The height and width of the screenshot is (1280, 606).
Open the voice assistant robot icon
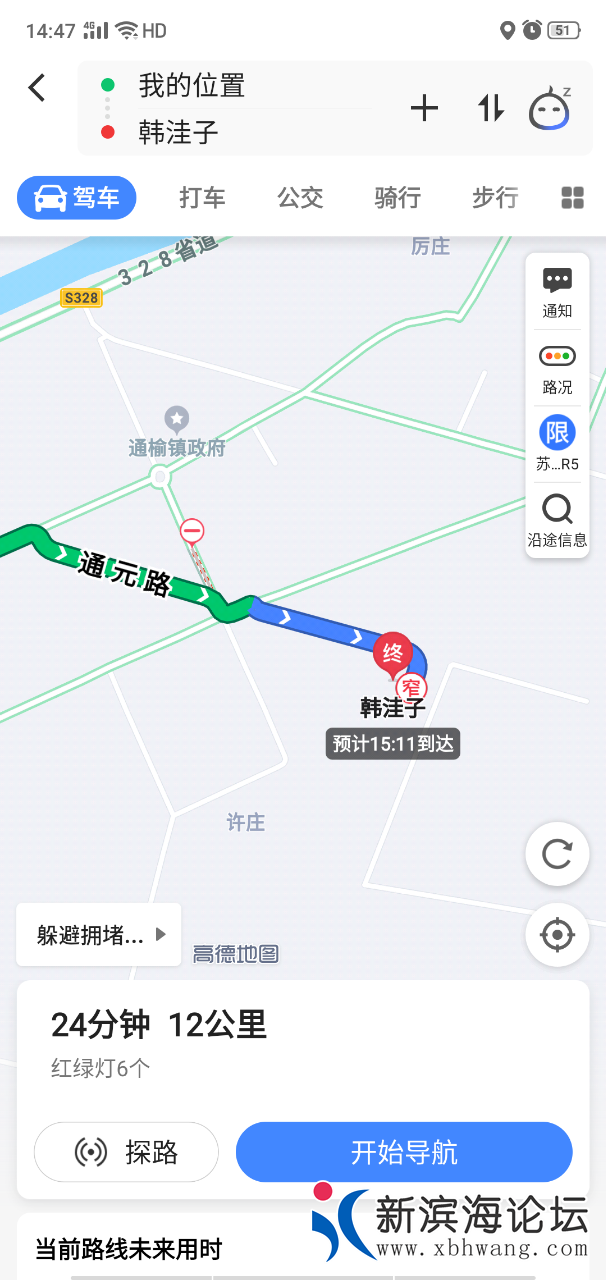coord(549,108)
